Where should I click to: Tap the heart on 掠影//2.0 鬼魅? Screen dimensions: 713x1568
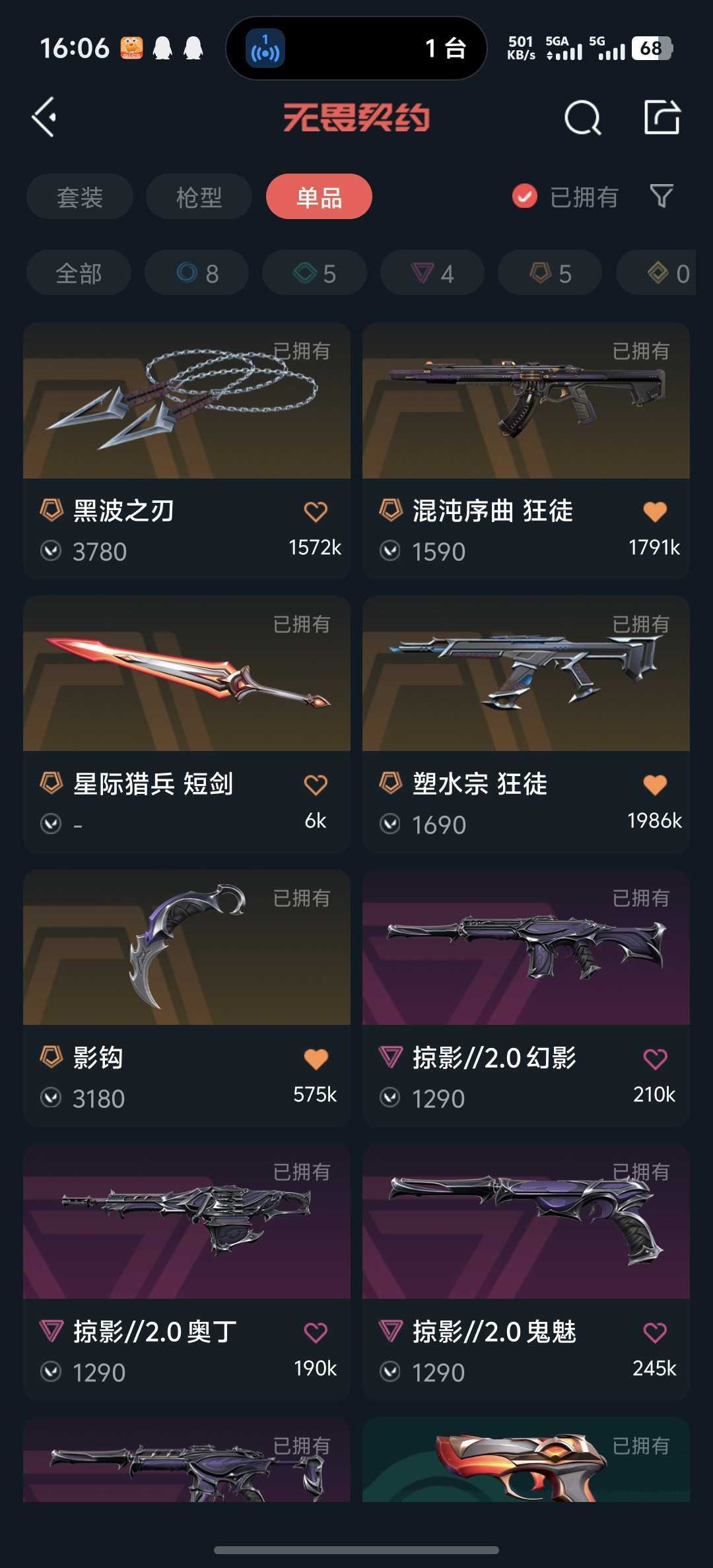(x=655, y=1333)
